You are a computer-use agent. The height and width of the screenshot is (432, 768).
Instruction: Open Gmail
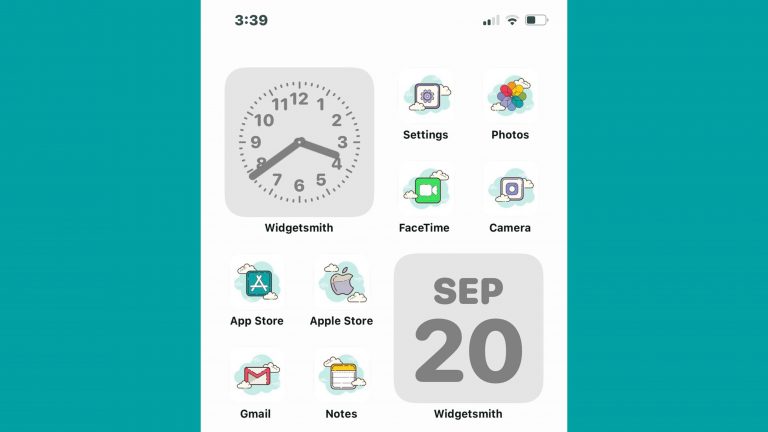point(257,376)
